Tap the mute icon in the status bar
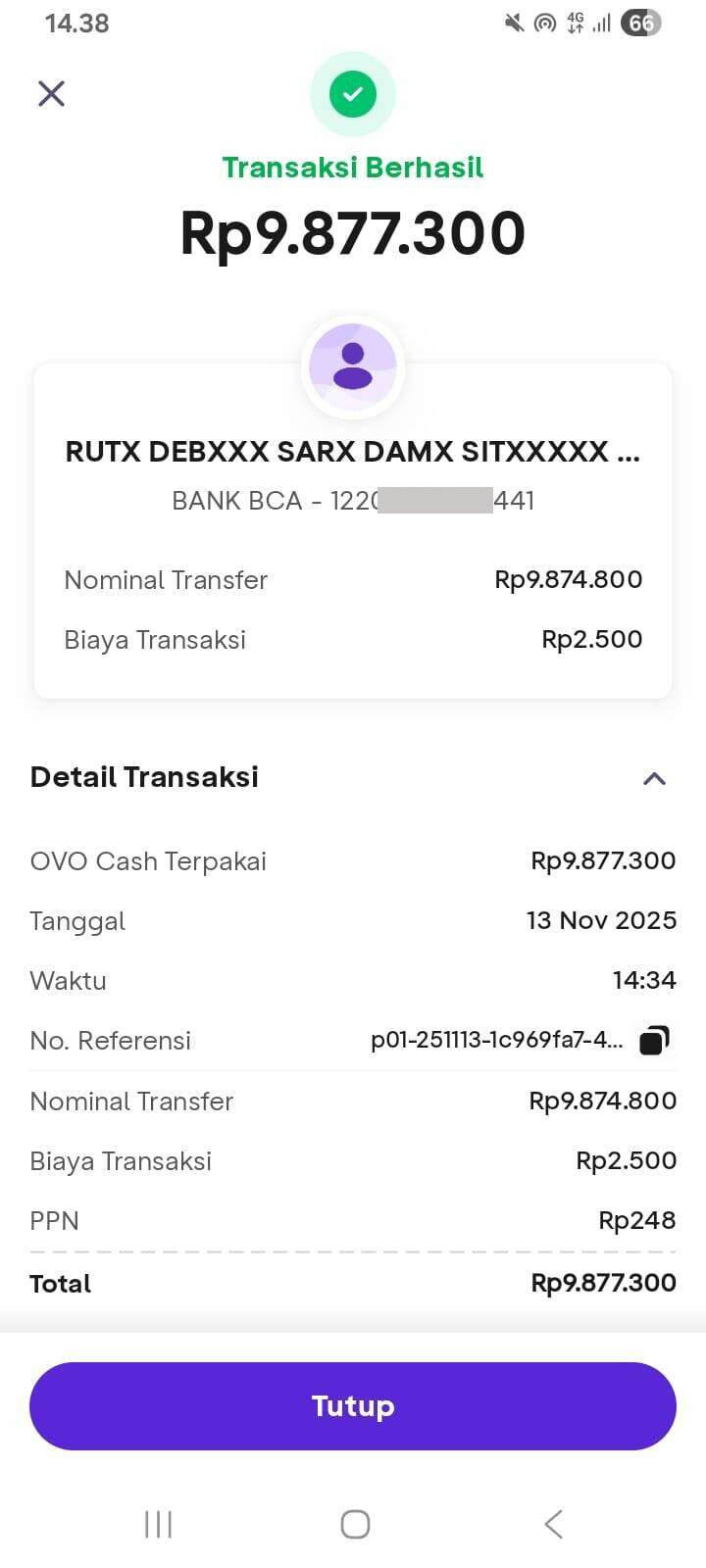Screen dimensions: 706x1568 point(512,23)
